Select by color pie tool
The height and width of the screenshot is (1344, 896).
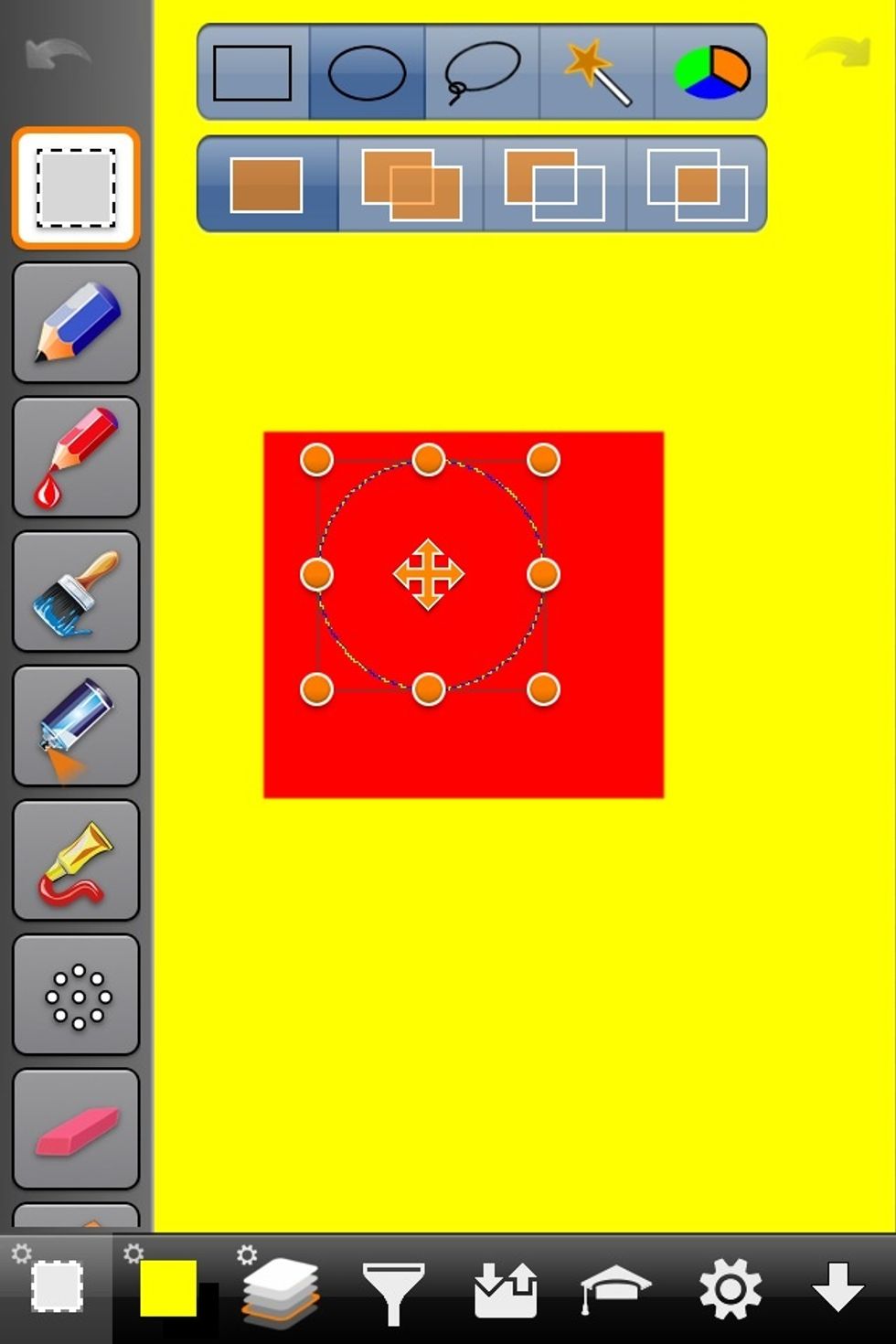(710, 73)
